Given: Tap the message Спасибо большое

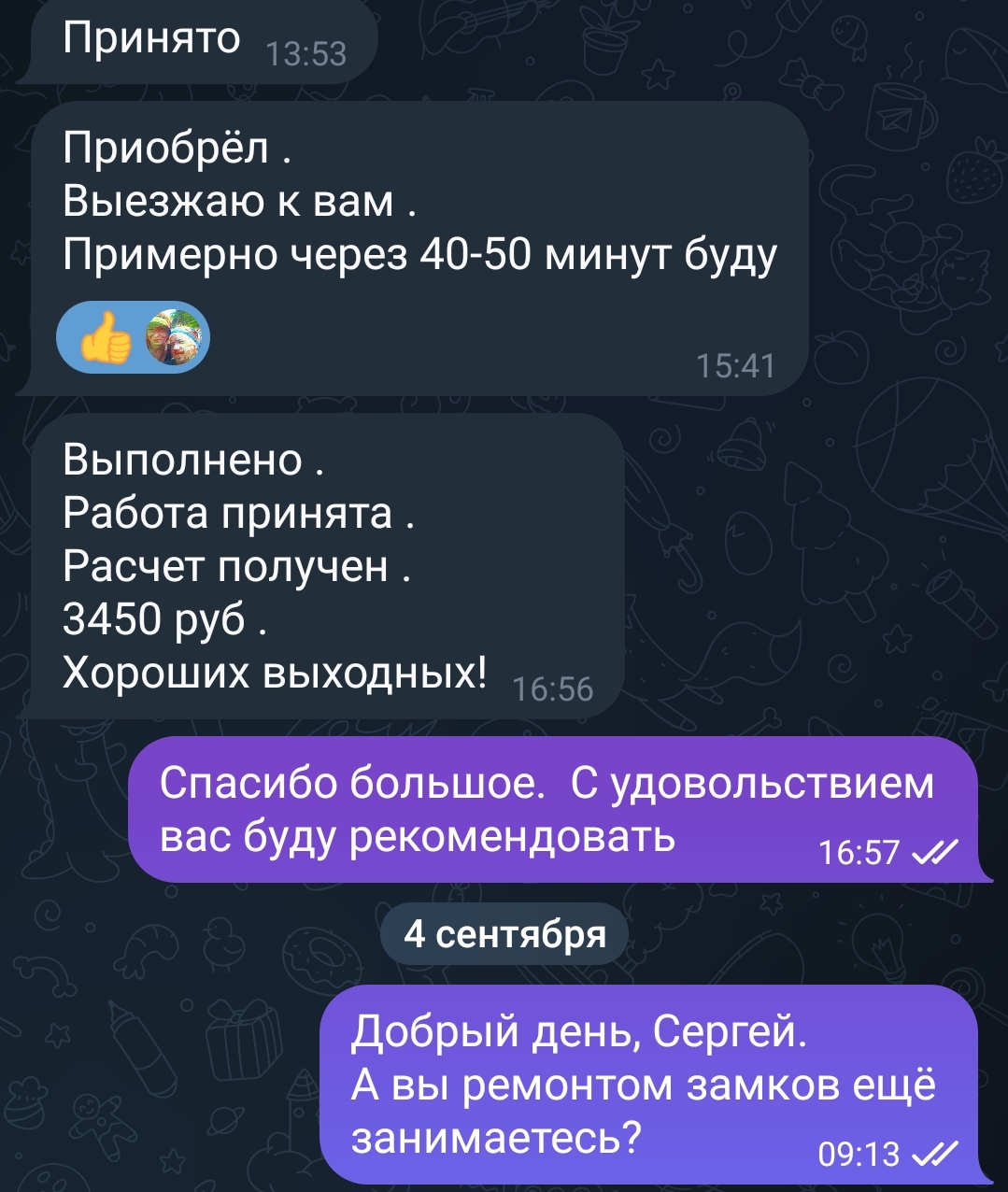Looking at the screenshot, I should click(551, 809).
